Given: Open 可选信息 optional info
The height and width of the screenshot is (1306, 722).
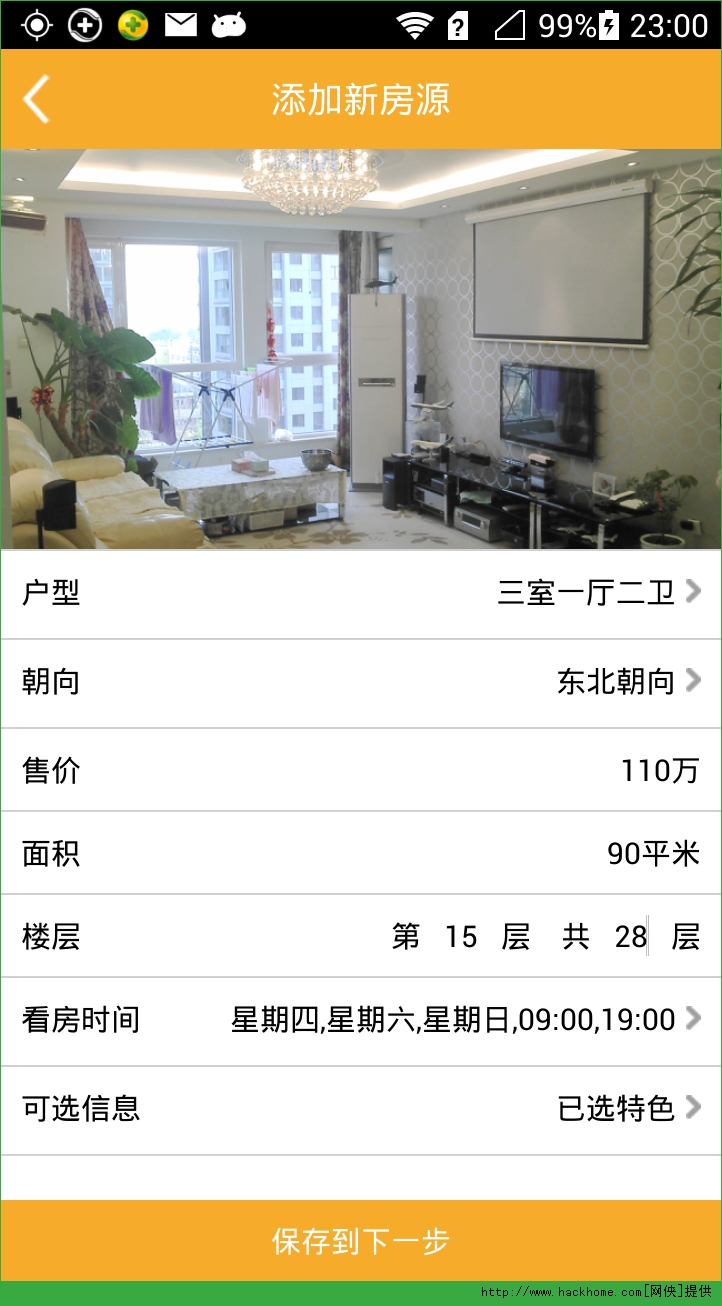Looking at the screenshot, I should tap(360, 1109).
